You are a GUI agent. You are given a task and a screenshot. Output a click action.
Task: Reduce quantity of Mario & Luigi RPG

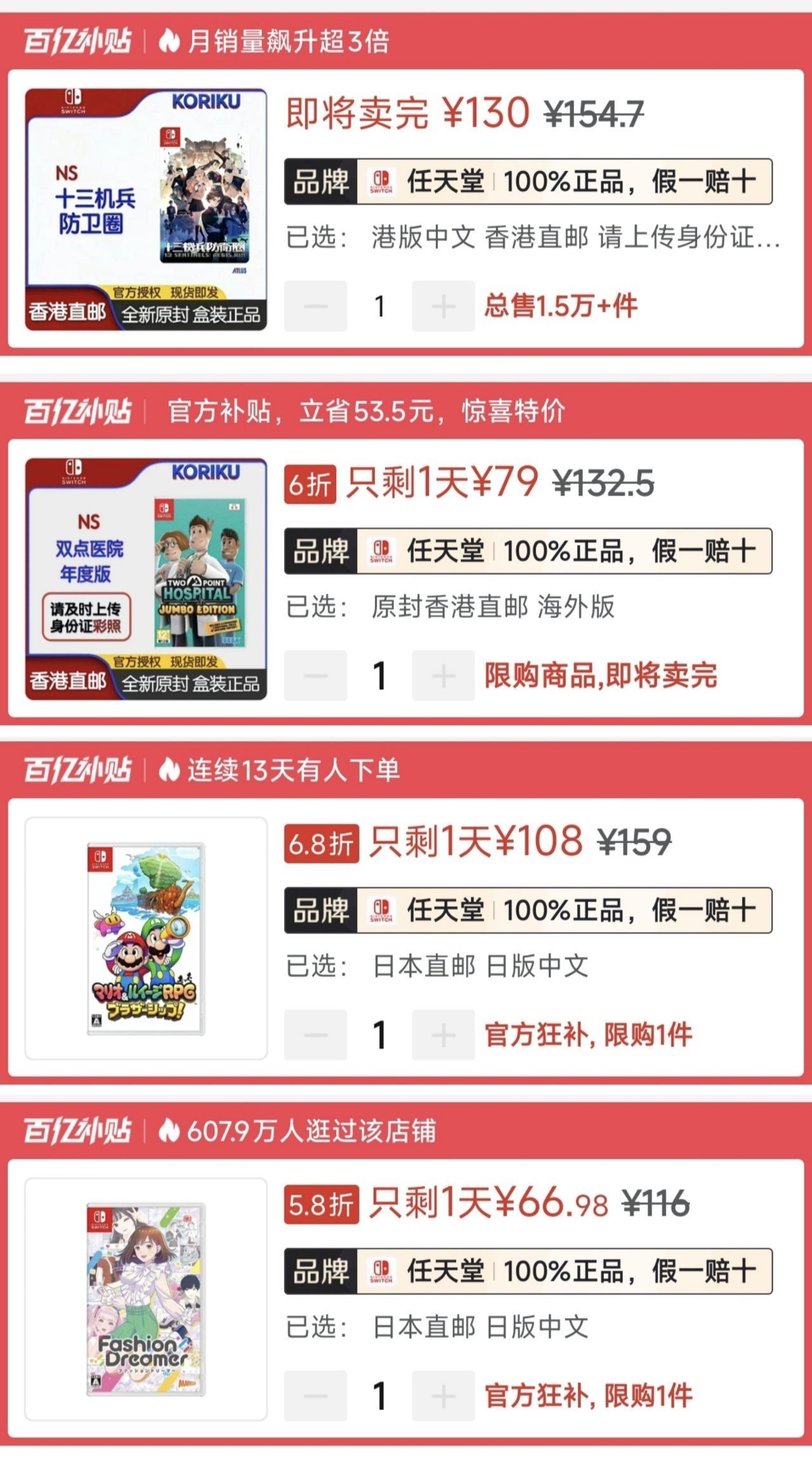point(315,1034)
